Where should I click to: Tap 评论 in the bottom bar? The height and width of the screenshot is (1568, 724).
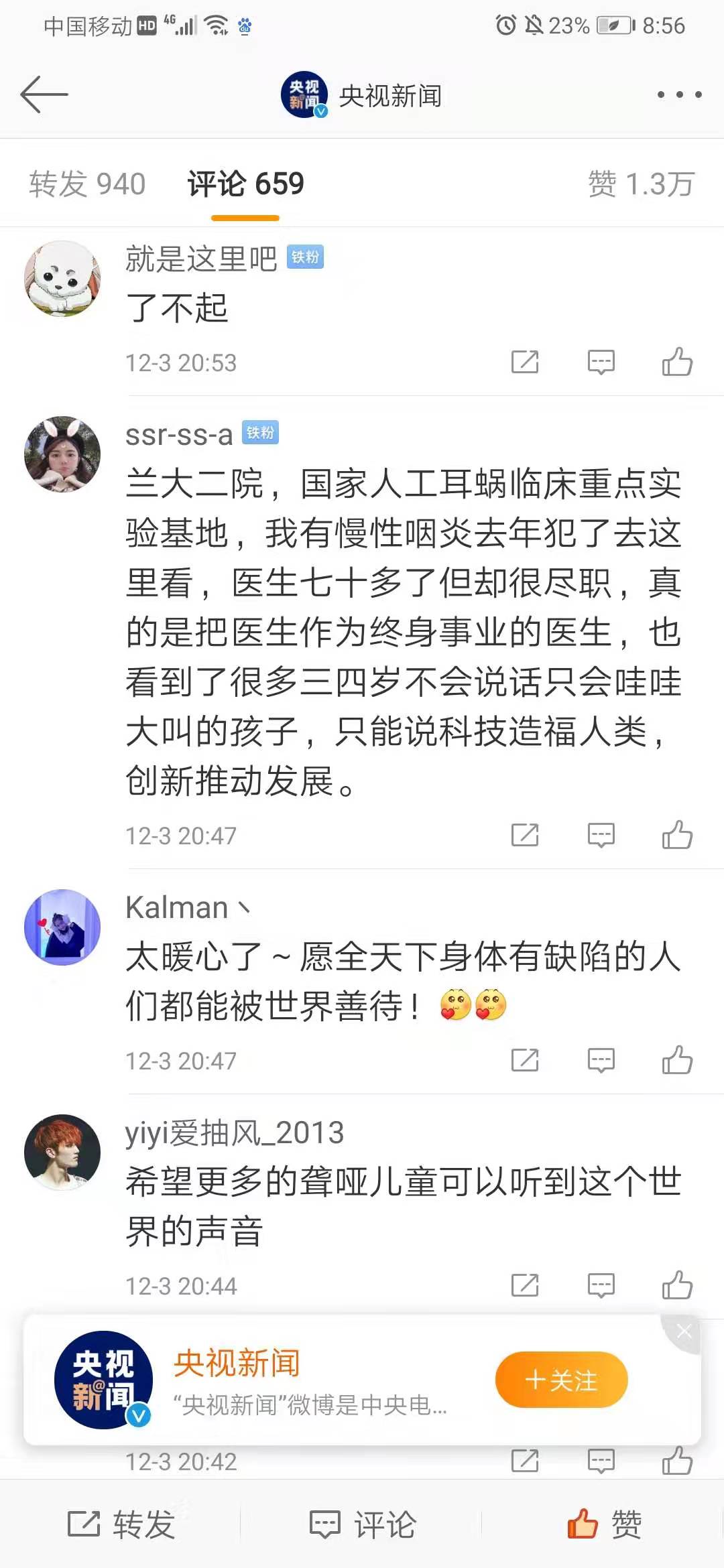pos(363,1524)
